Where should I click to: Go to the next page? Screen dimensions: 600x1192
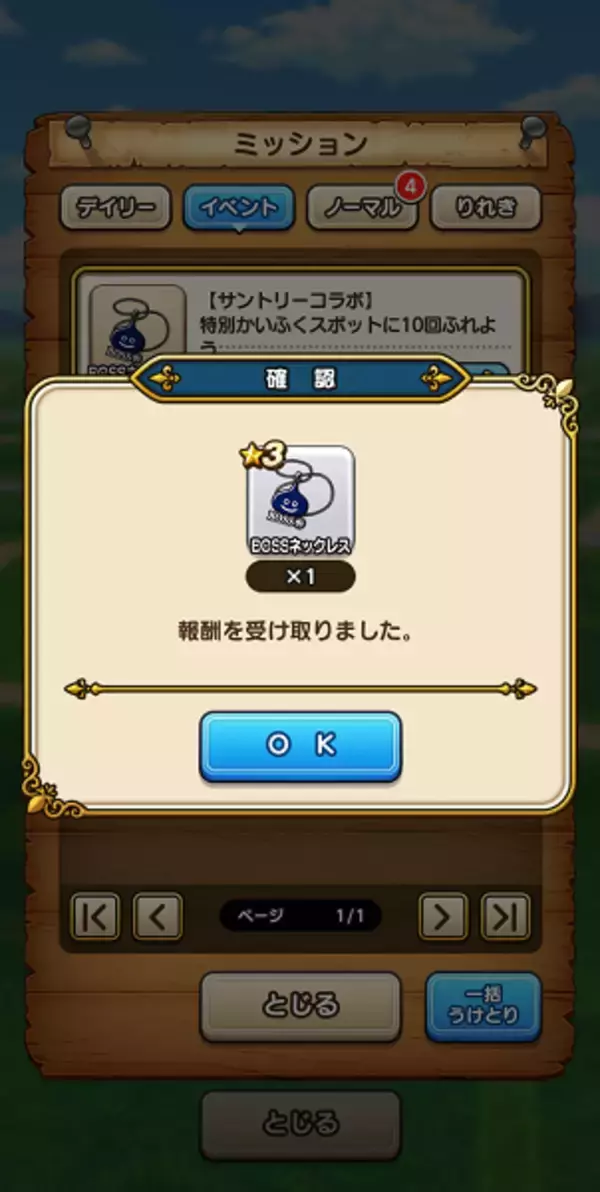(443, 915)
